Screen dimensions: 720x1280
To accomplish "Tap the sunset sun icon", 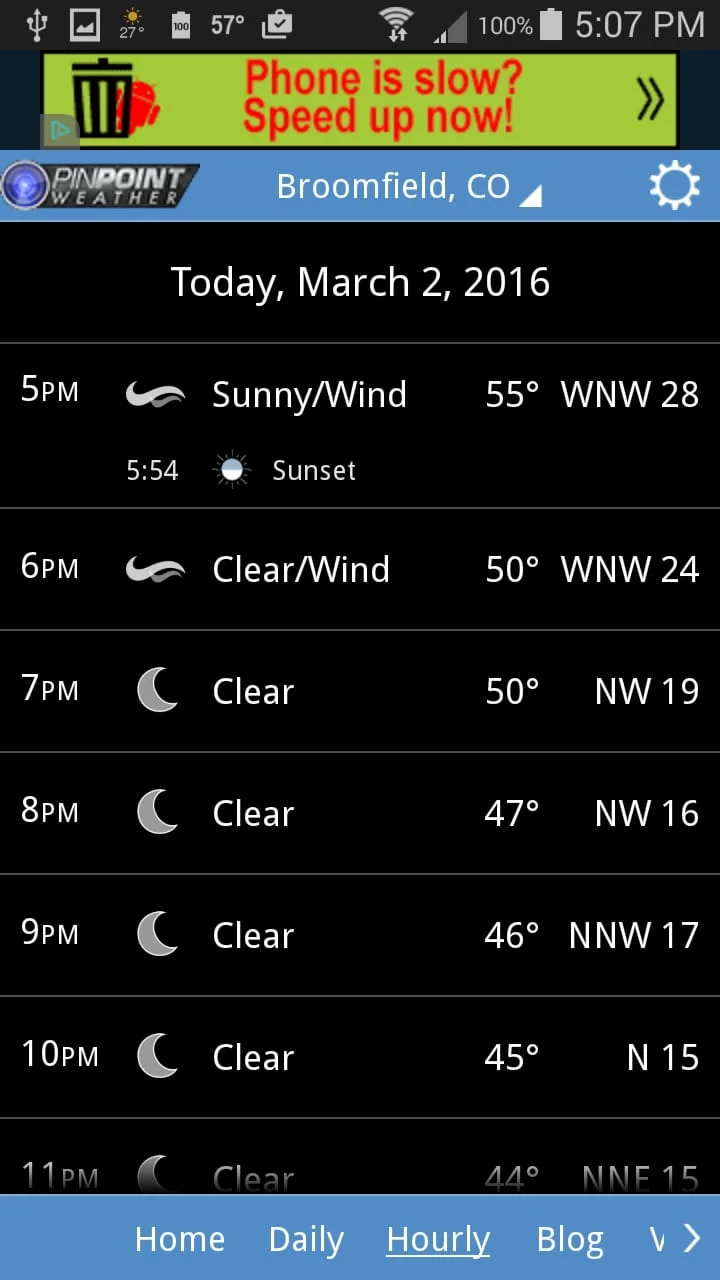I will point(232,468).
